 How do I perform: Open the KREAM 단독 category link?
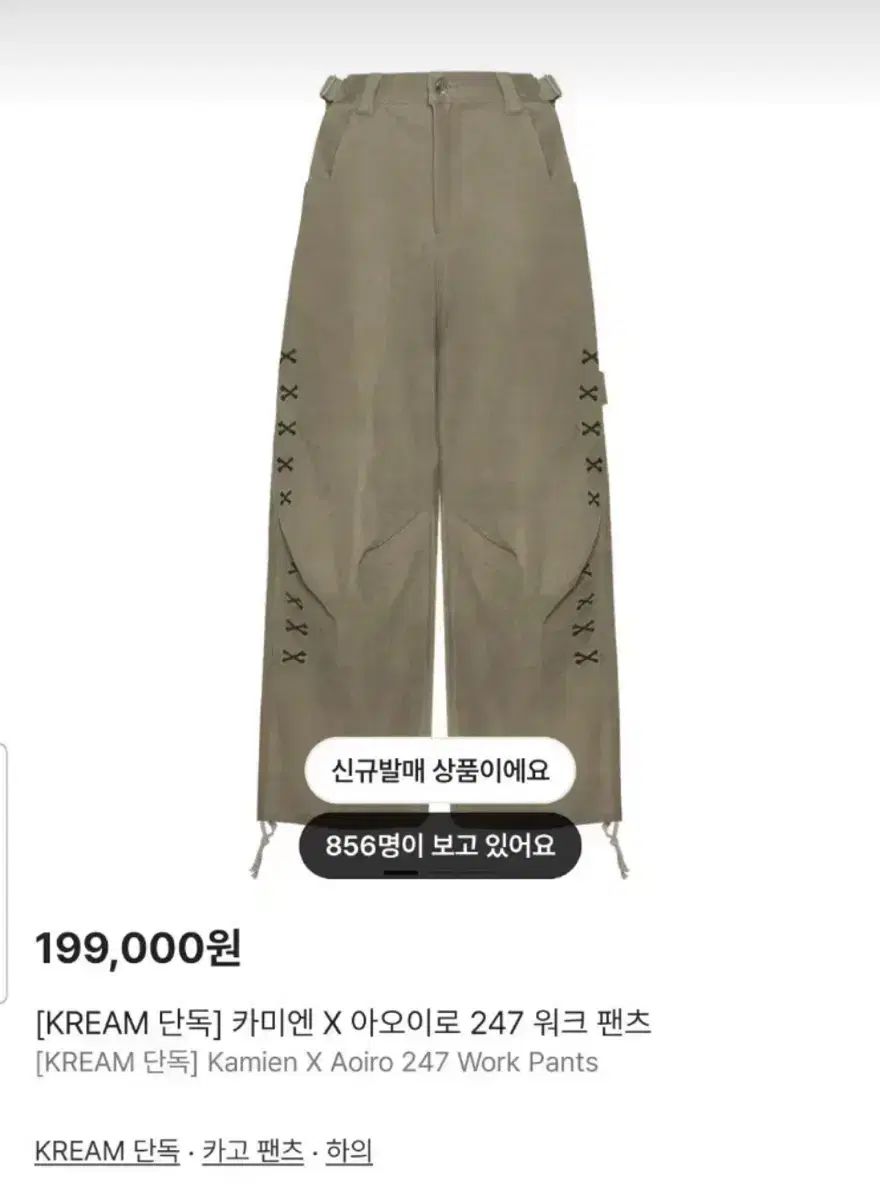click(107, 1151)
